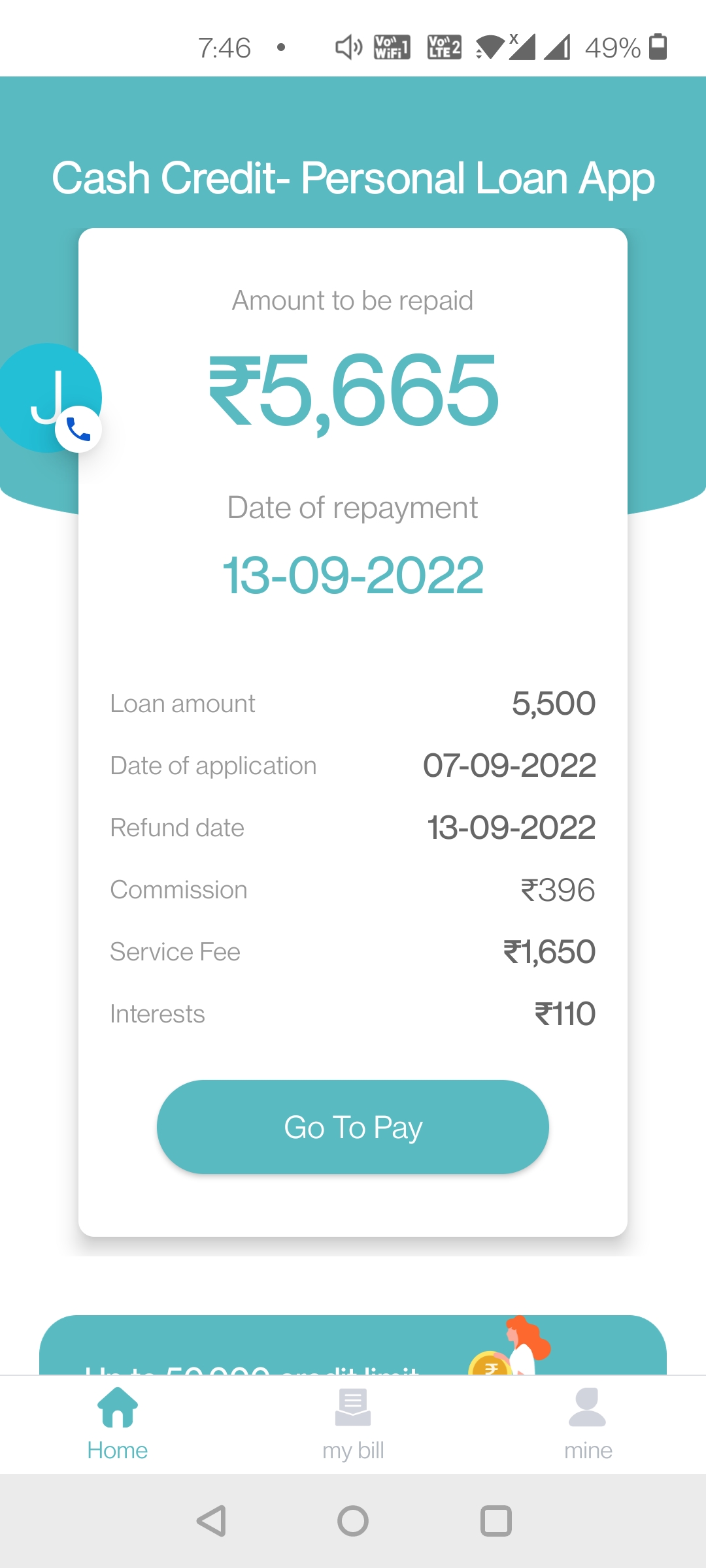Go back with the system back button
This screenshot has height=1568, width=706.
click(x=211, y=1521)
